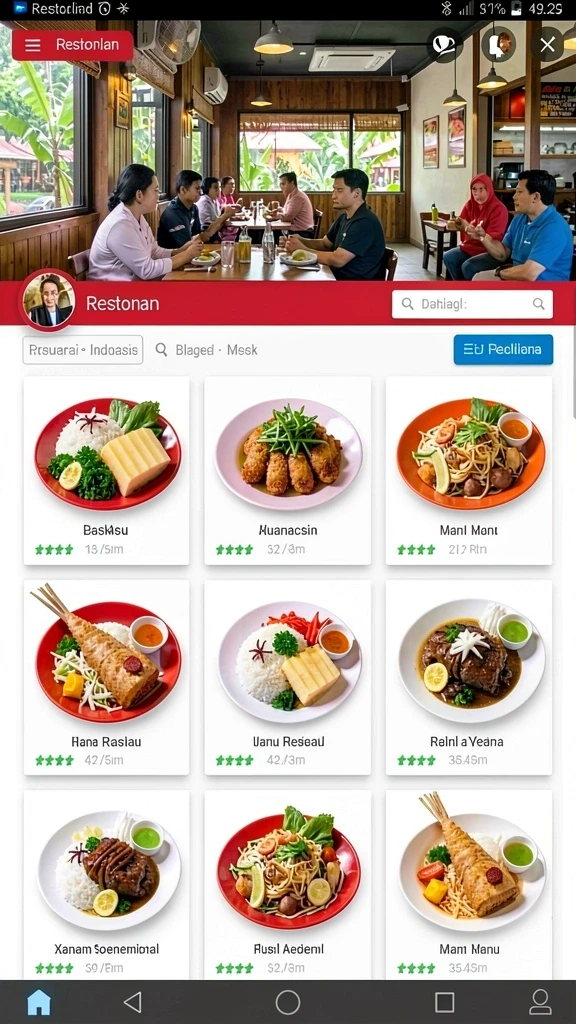The image size is (576, 1024).
Task: Open recent apps with the square button
Action: point(445,1002)
